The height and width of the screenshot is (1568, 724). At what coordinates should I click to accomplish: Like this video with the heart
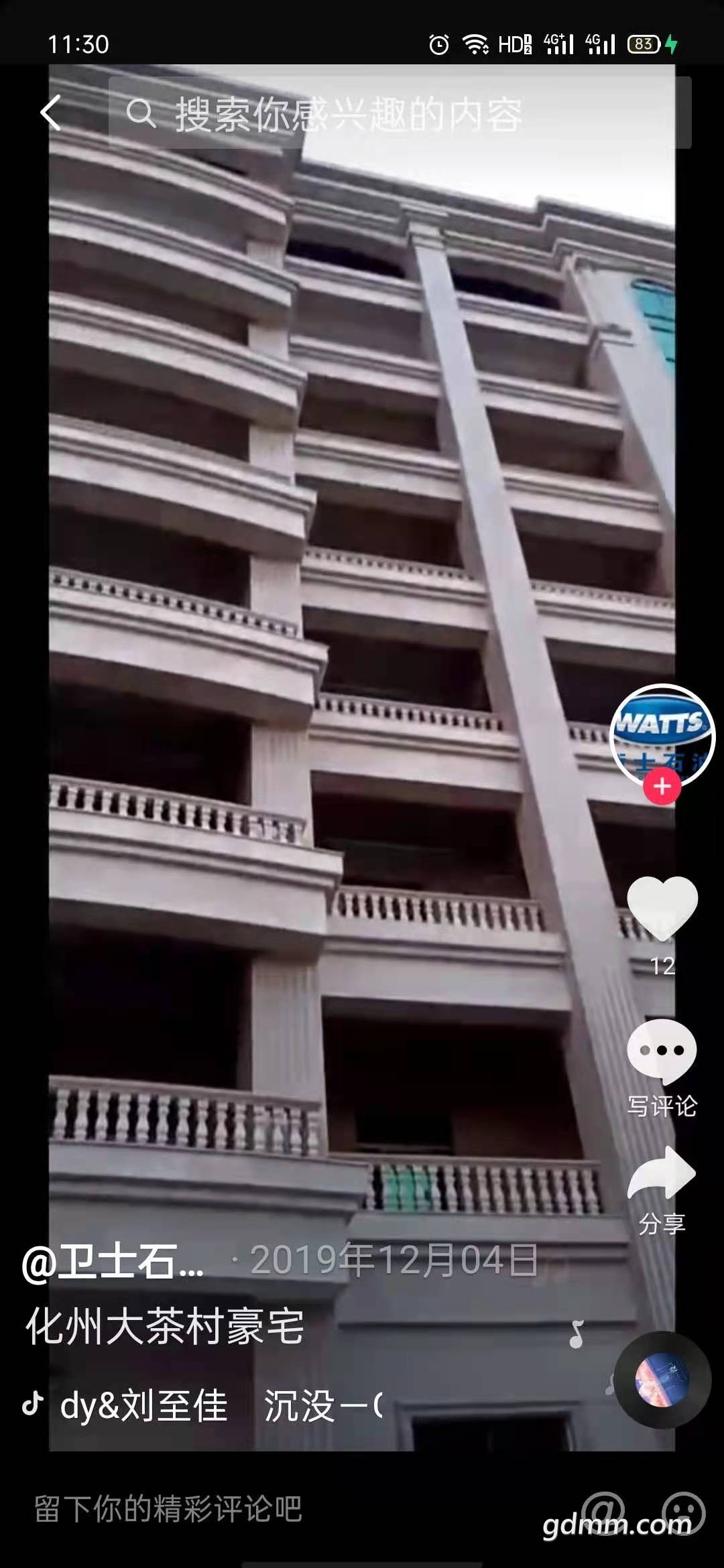coord(662,907)
